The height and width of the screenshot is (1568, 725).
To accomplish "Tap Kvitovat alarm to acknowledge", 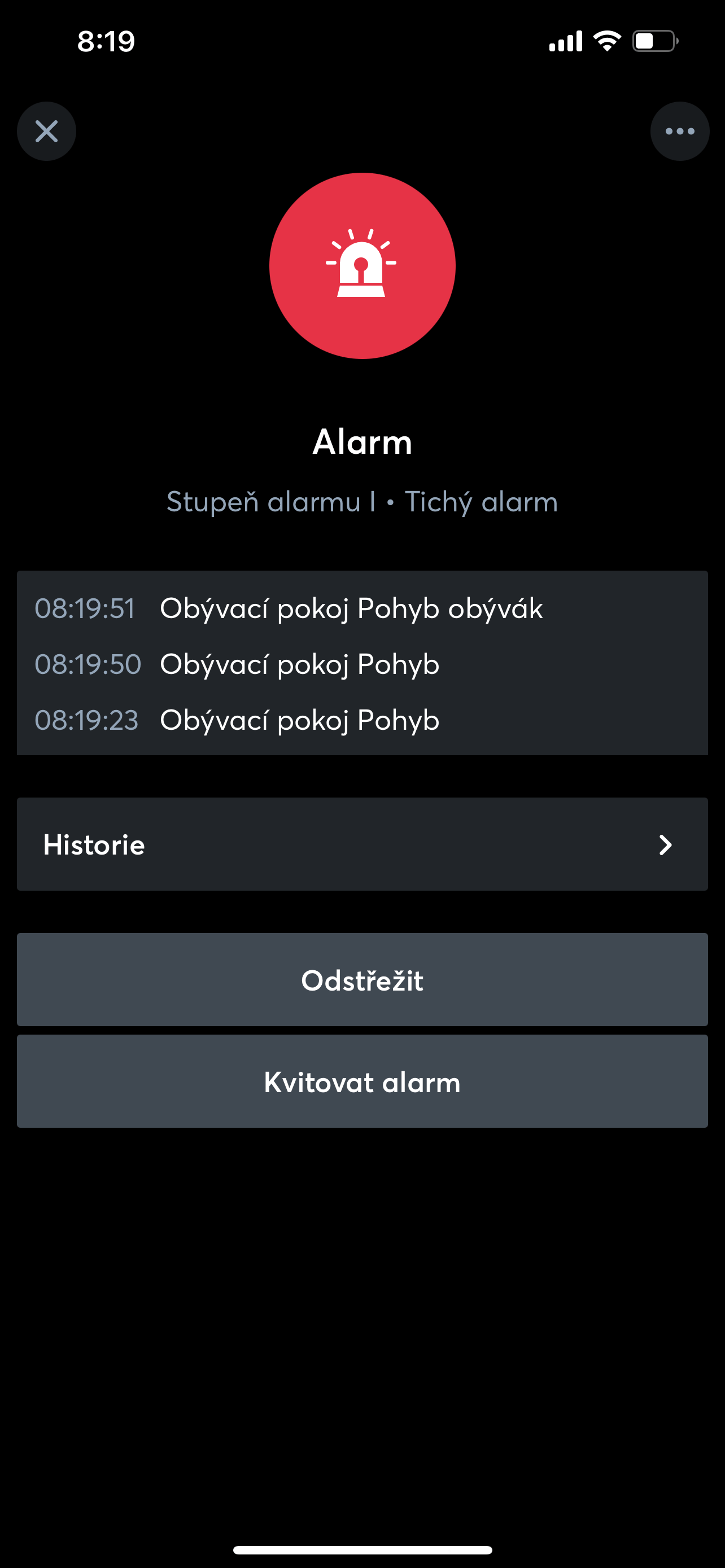I will 362,1081.
